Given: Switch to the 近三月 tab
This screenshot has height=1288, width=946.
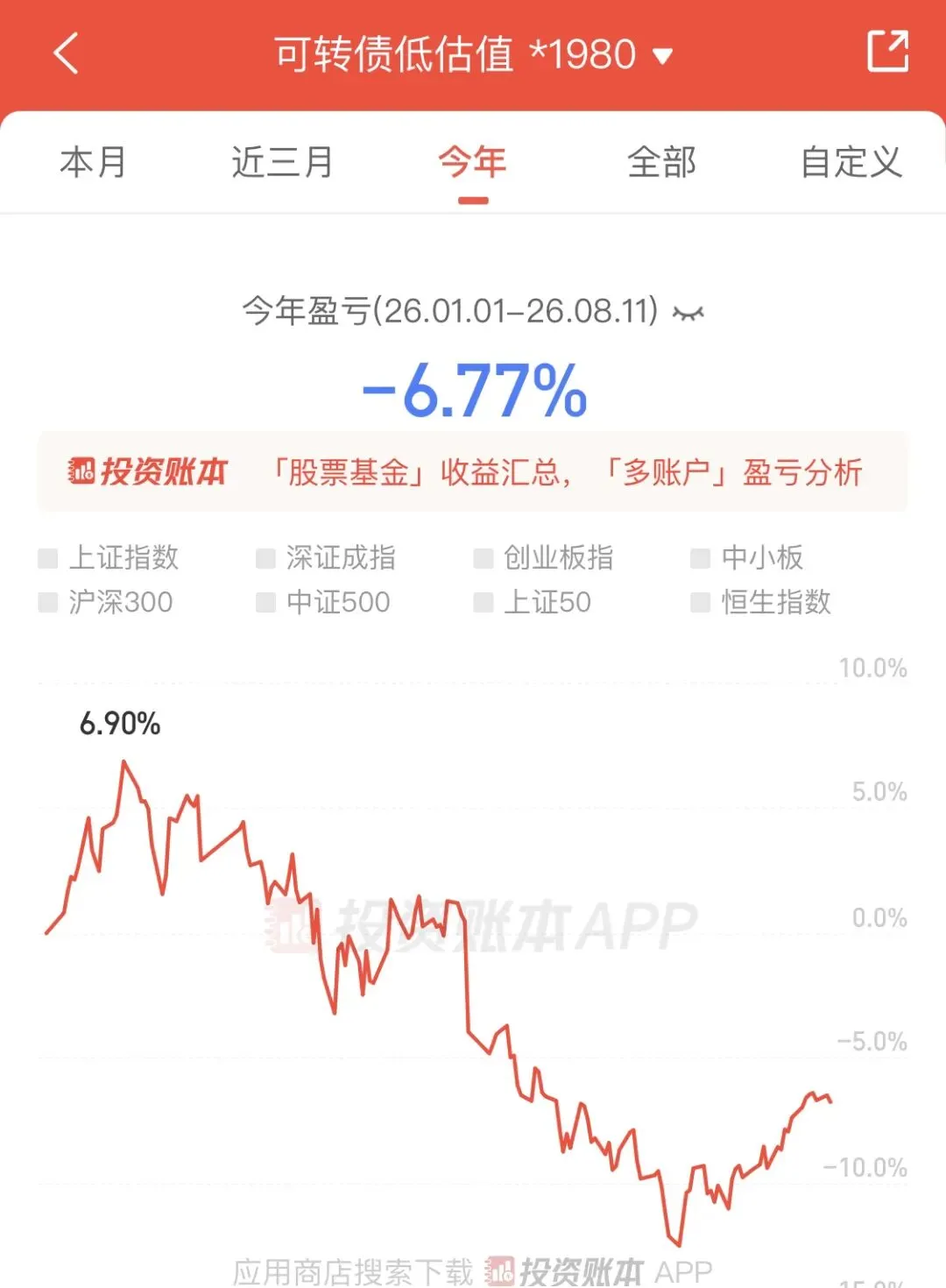Looking at the screenshot, I should tap(283, 163).
